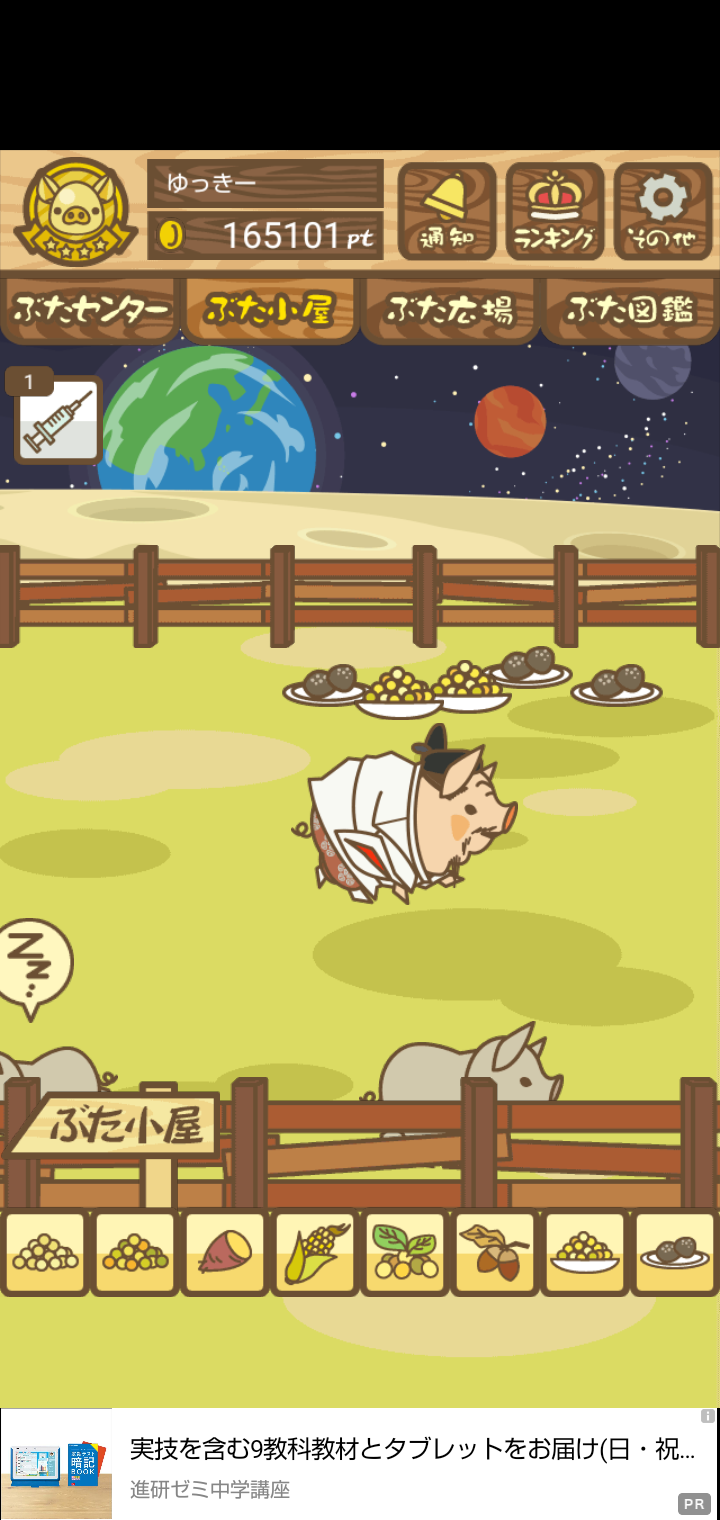Select the pale white beans feed
The image size is (720, 1520).
click(x=45, y=1253)
